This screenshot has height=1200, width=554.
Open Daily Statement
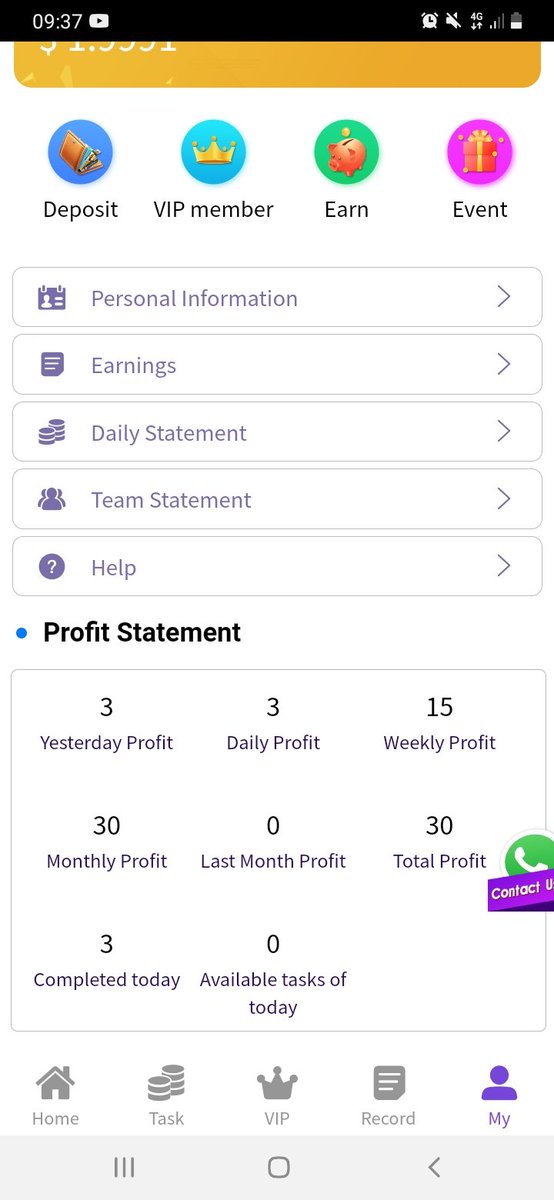point(277,432)
